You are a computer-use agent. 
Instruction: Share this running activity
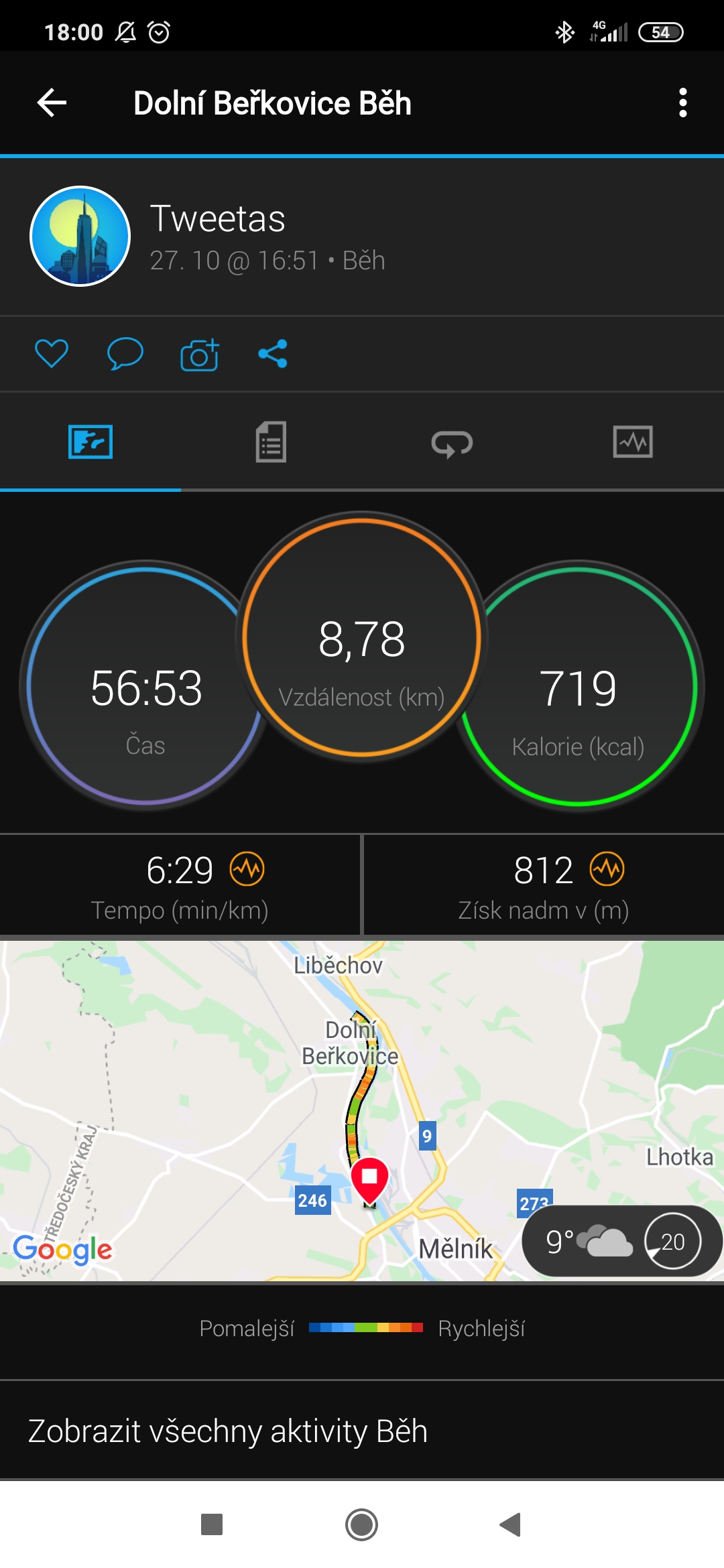pyautogui.click(x=273, y=353)
